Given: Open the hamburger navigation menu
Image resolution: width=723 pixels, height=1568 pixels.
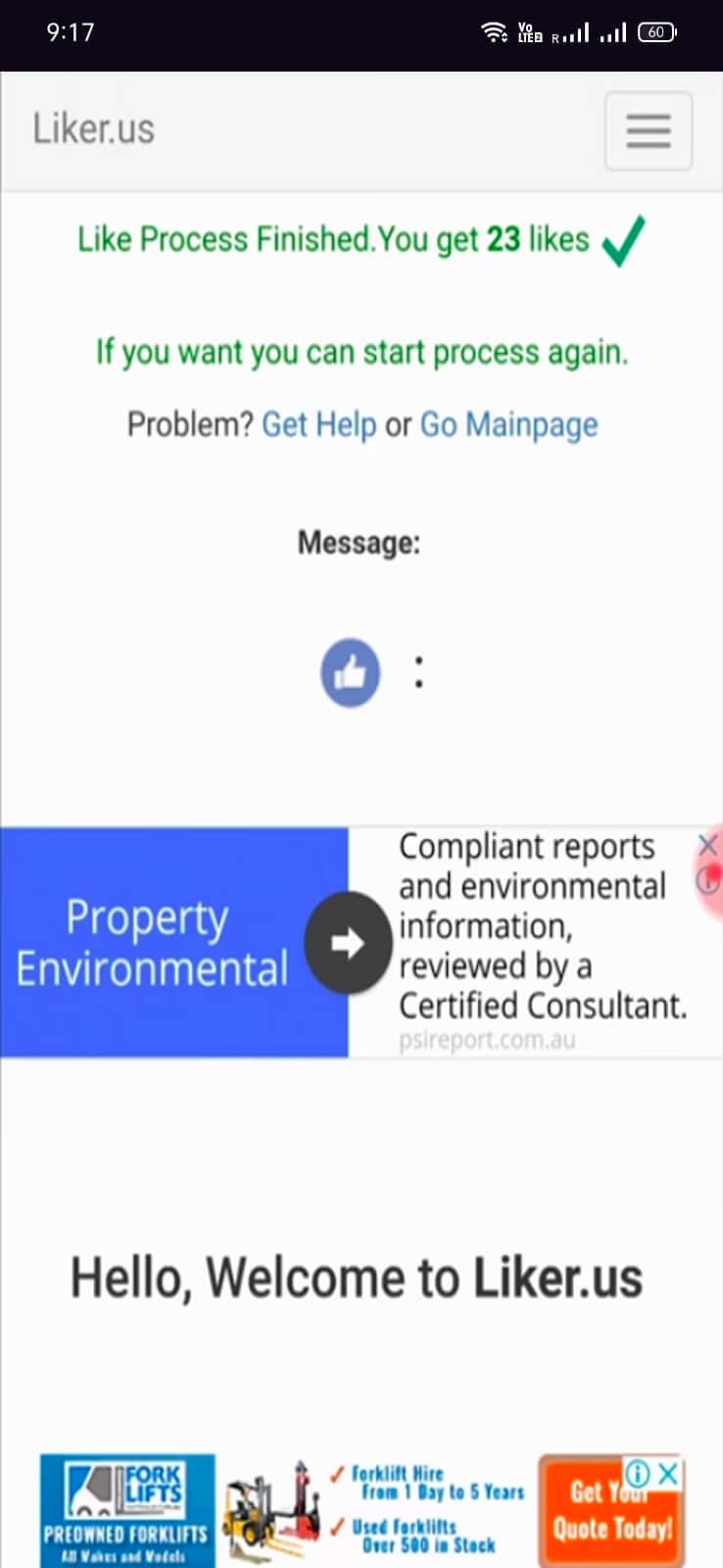Looking at the screenshot, I should pyautogui.click(x=648, y=131).
